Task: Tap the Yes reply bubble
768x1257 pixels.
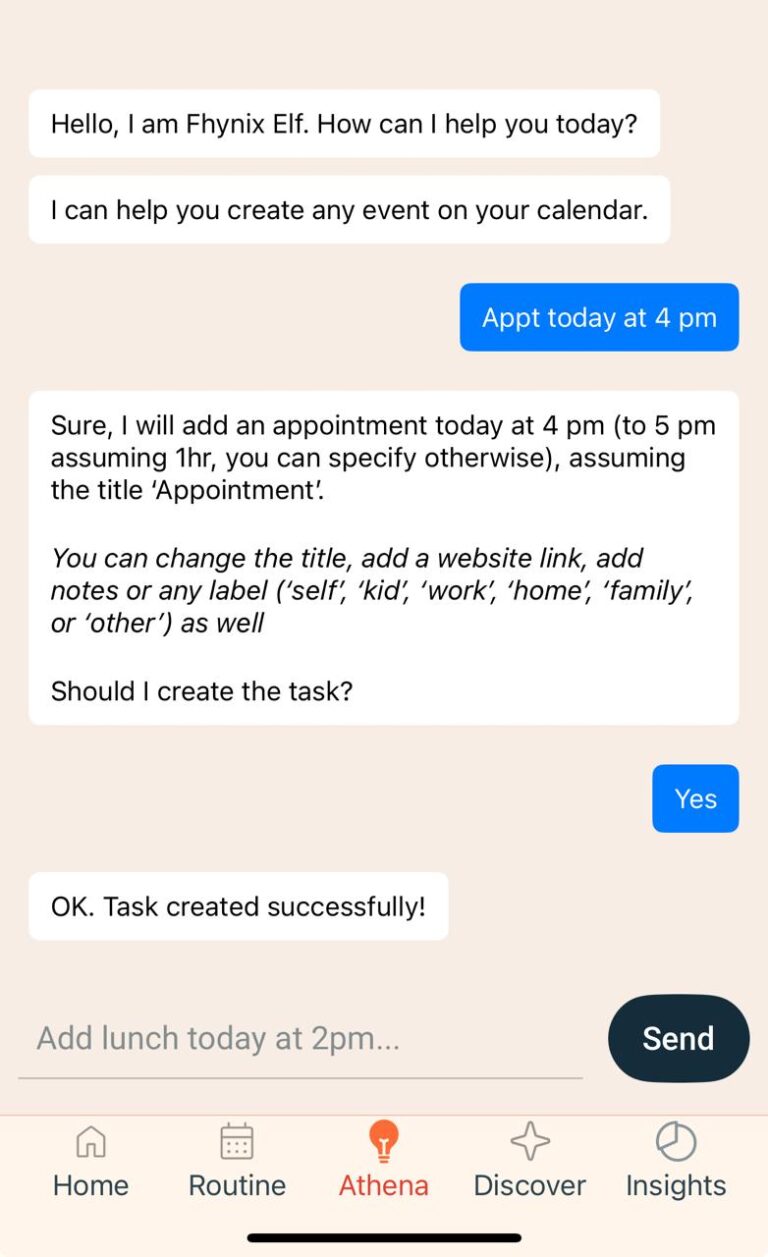Action: pos(695,798)
